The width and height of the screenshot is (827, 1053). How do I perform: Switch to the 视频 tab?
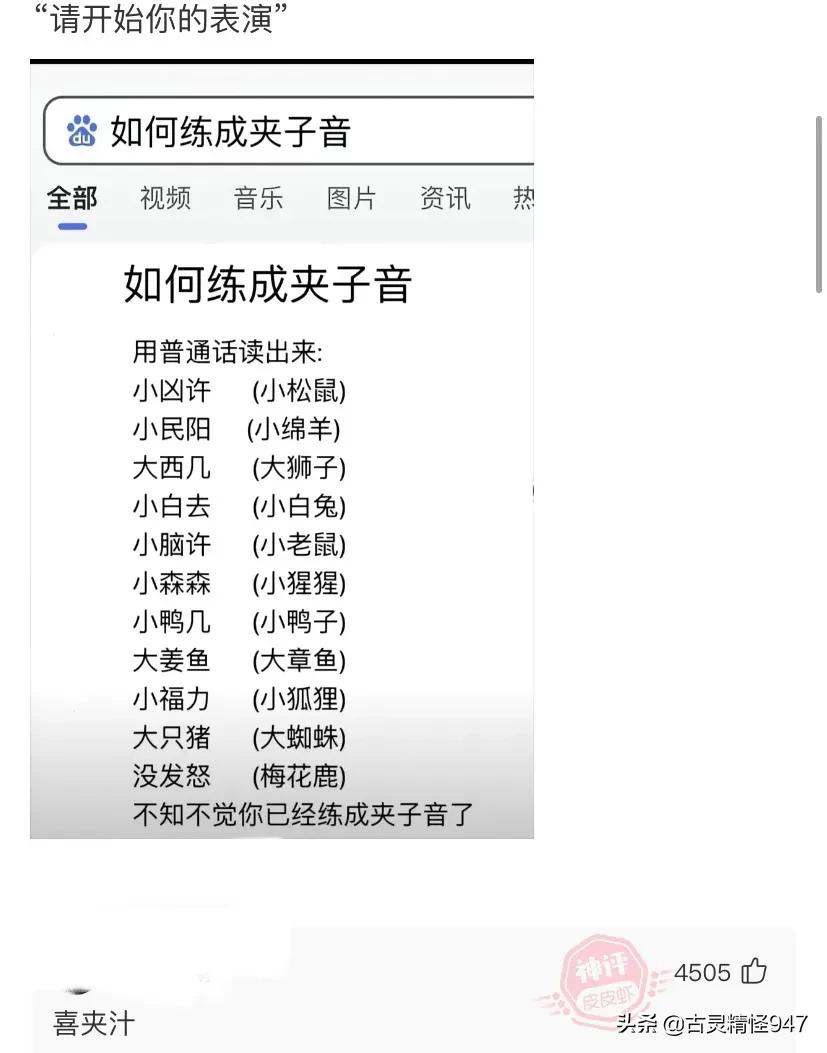[x=164, y=199]
